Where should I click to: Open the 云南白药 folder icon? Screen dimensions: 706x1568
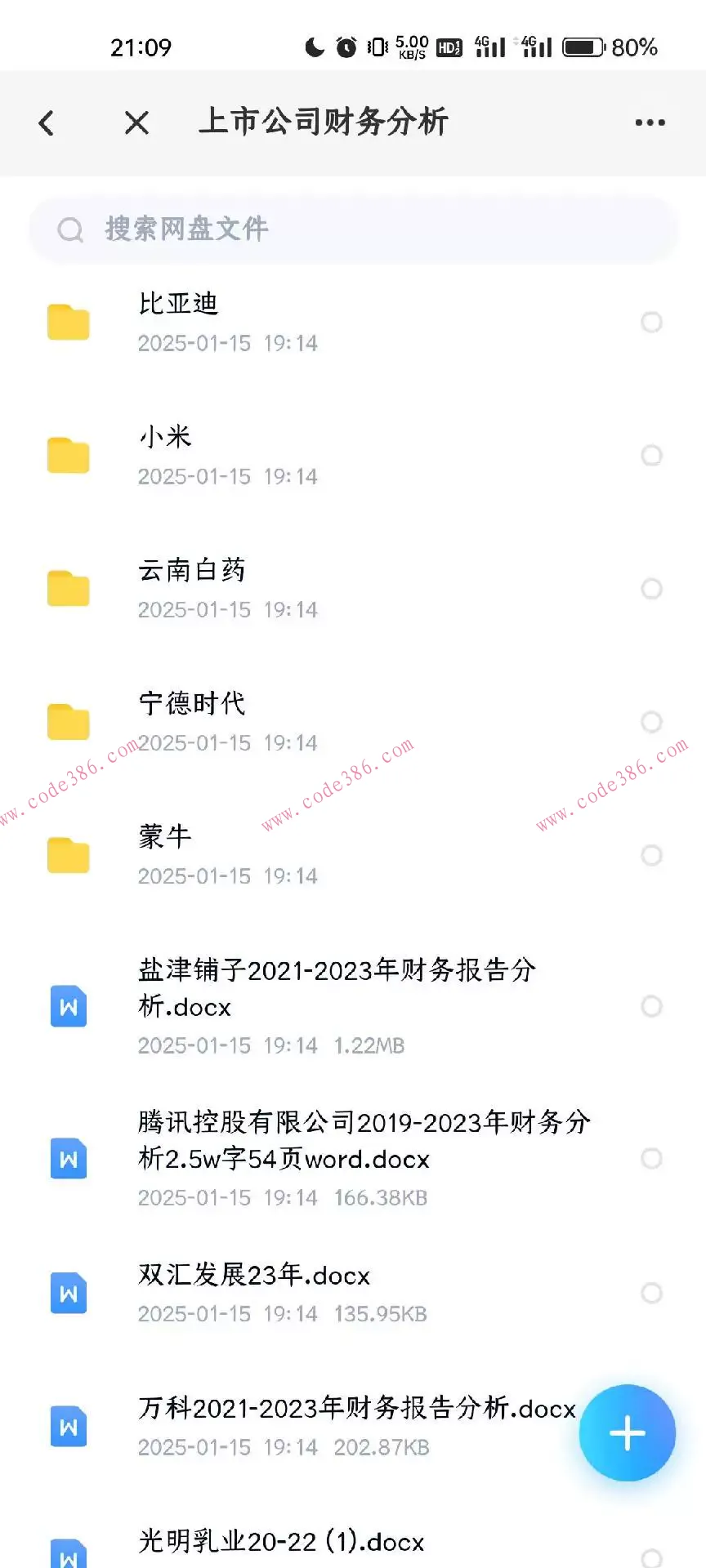click(68, 587)
